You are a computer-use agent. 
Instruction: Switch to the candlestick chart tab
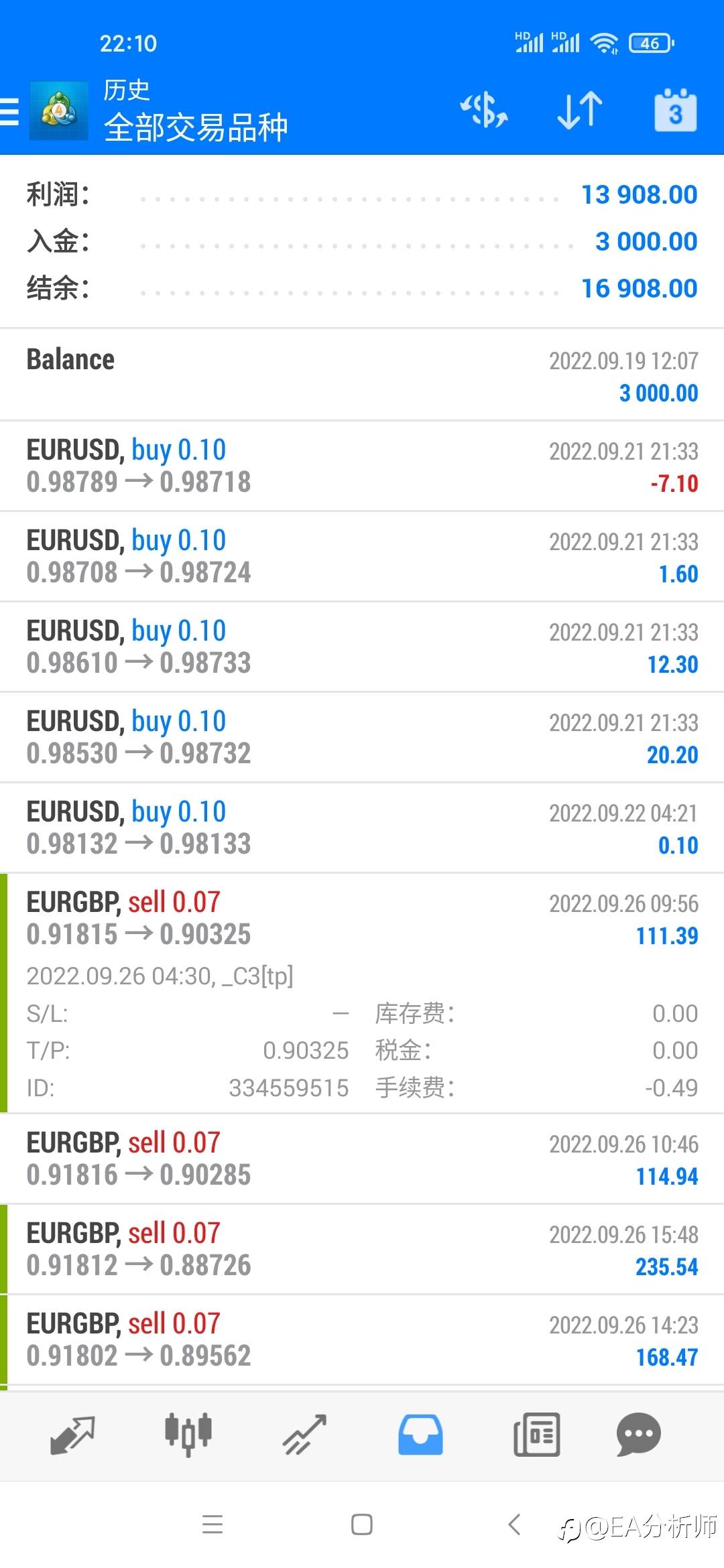click(x=188, y=1435)
